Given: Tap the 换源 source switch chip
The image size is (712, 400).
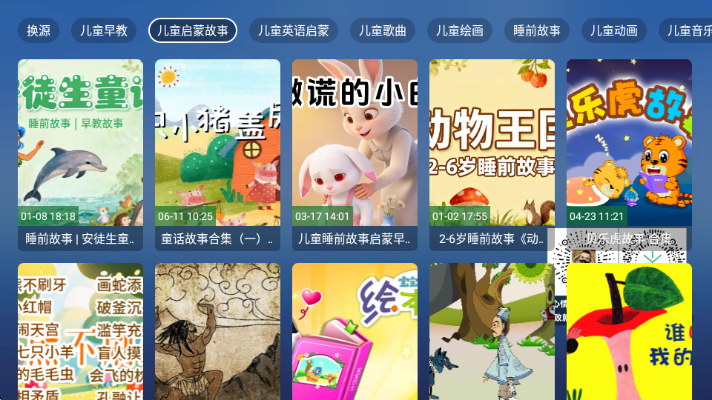Looking at the screenshot, I should click(x=39, y=30).
